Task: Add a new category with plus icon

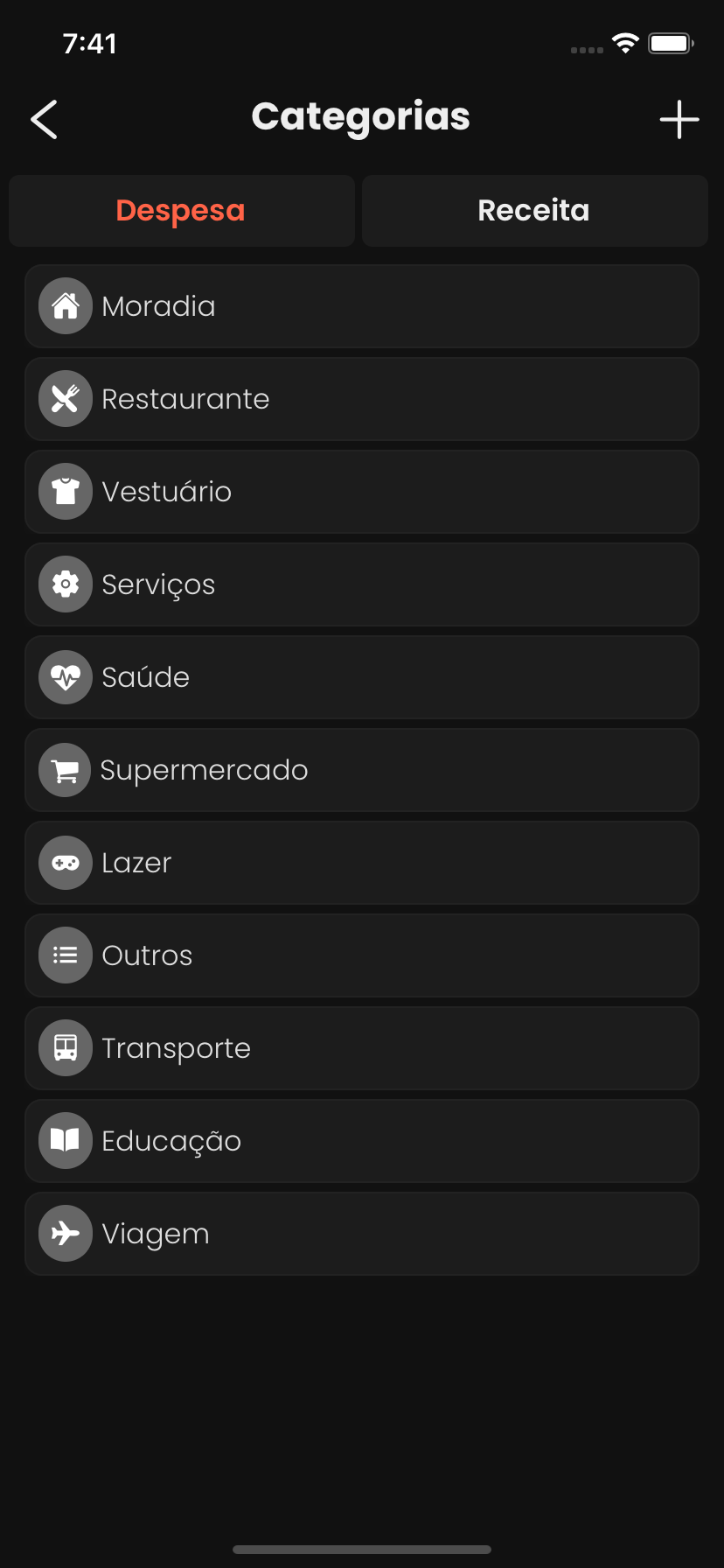Action: coord(679,119)
